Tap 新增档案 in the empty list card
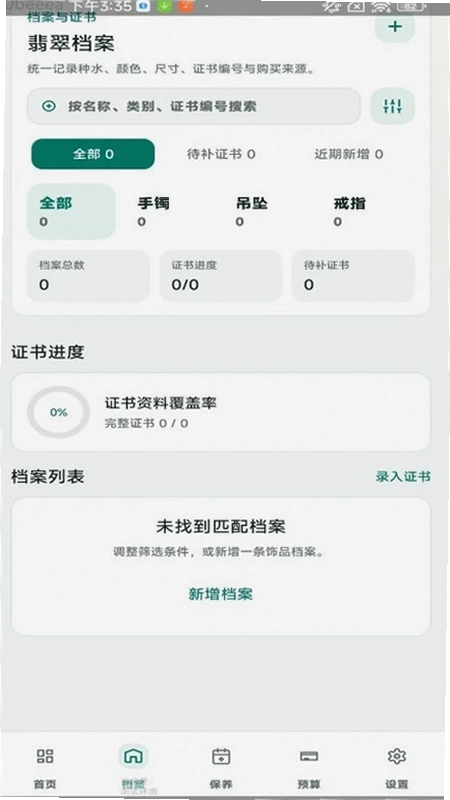Image resolution: width=450 pixels, height=800 pixels. [x=220, y=594]
